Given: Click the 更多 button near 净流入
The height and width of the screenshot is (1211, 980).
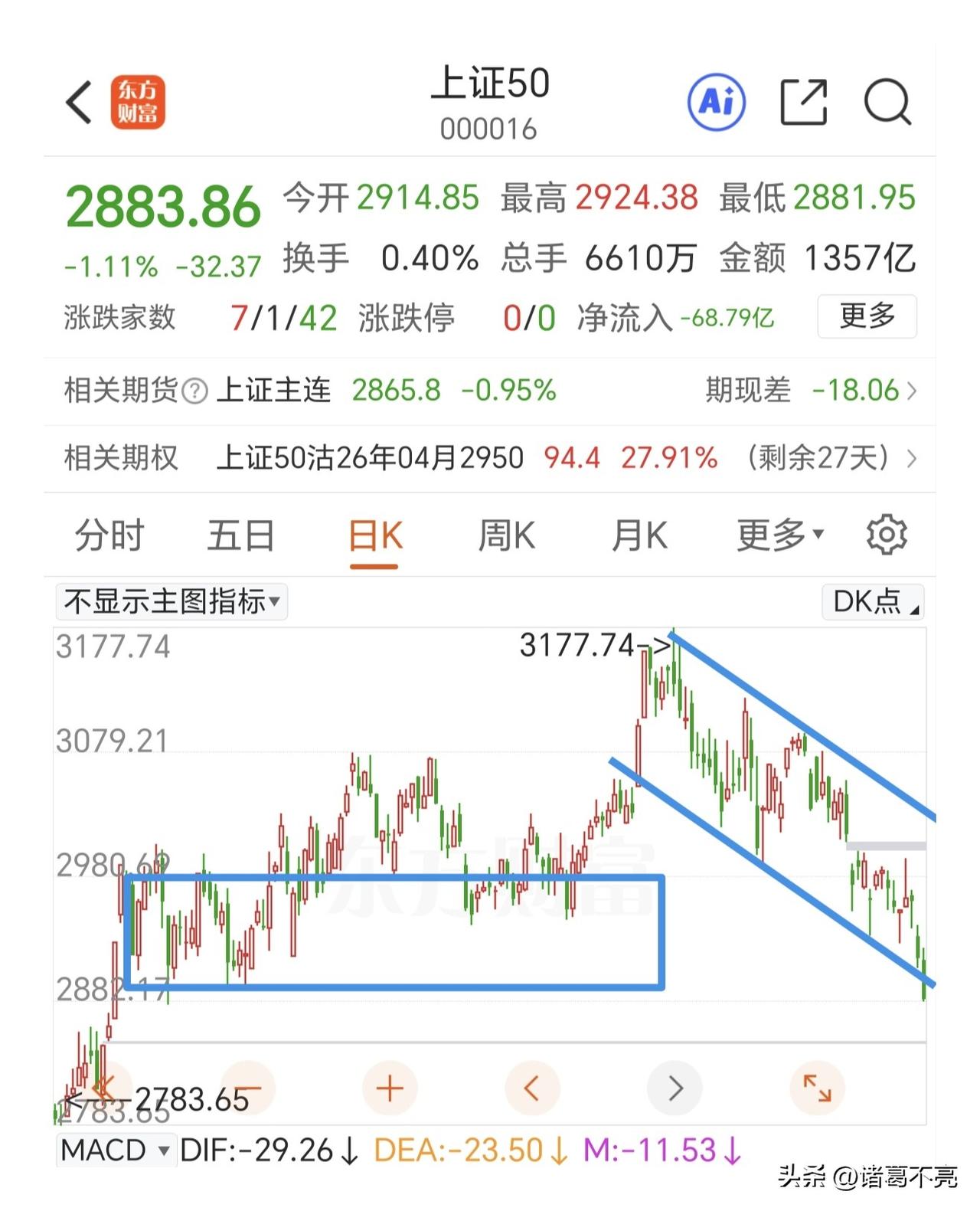Looking at the screenshot, I should (866, 316).
